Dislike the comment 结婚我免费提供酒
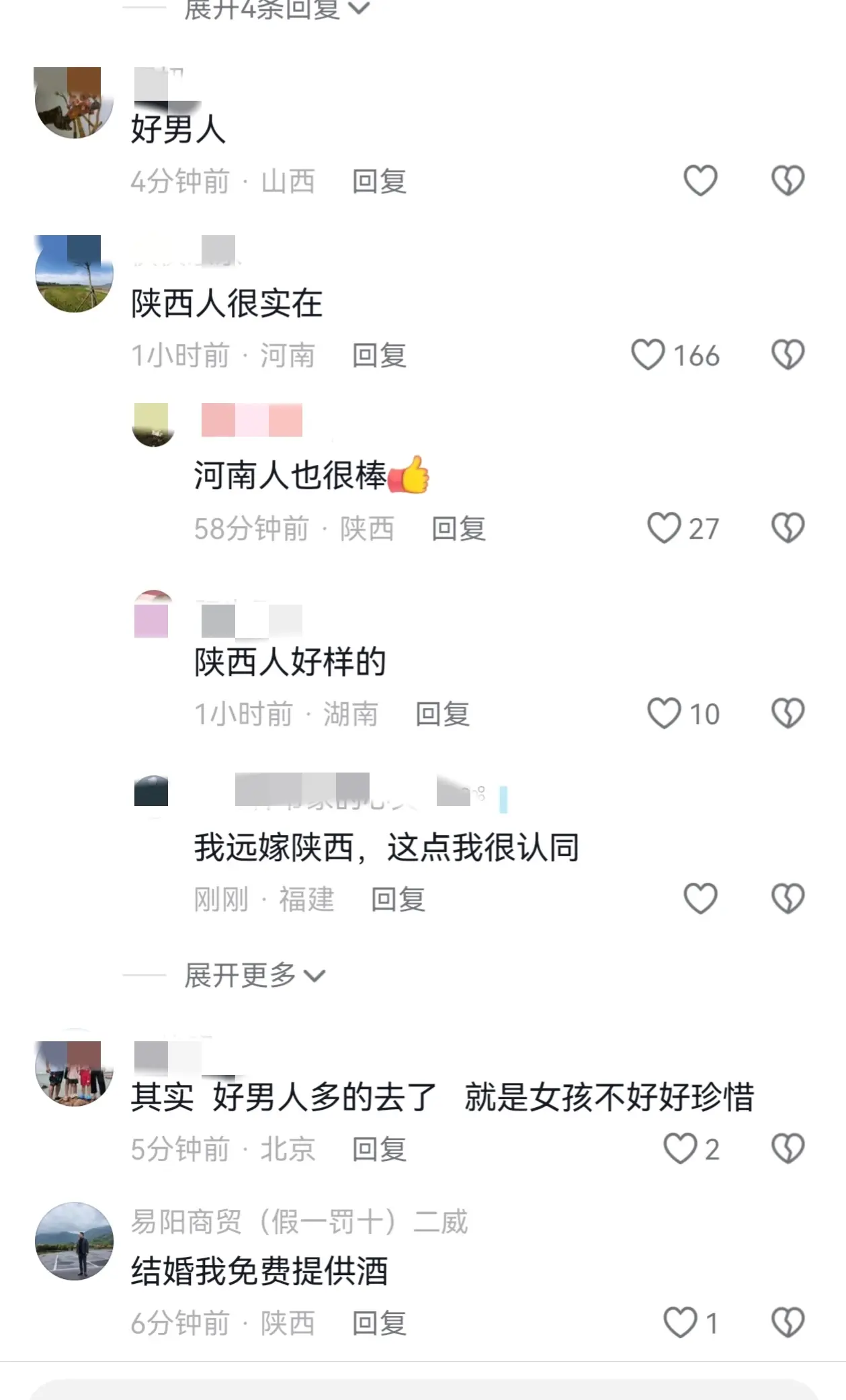This screenshot has height=1400, width=846. click(x=788, y=1323)
